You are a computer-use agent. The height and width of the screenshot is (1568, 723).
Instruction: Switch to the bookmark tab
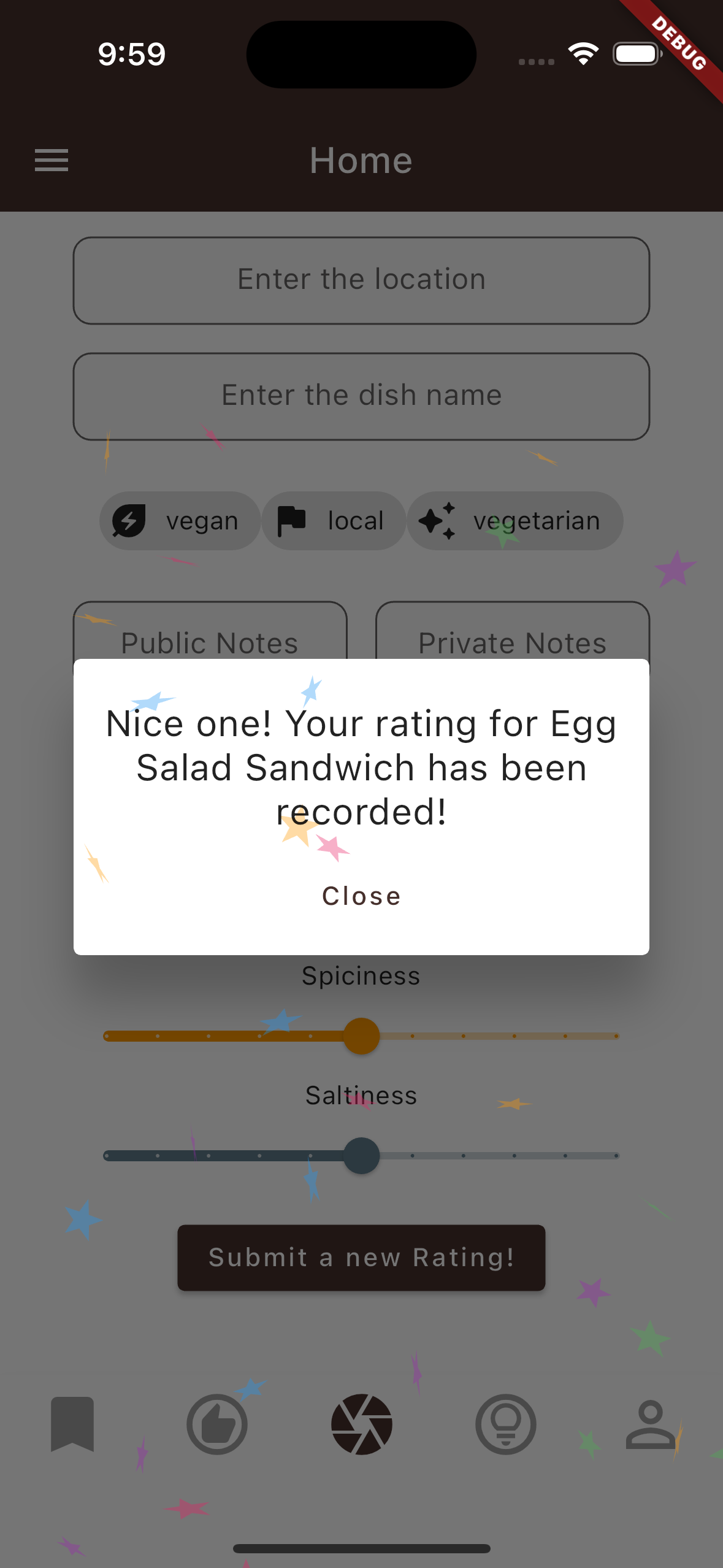click(x=72, y=1424)
